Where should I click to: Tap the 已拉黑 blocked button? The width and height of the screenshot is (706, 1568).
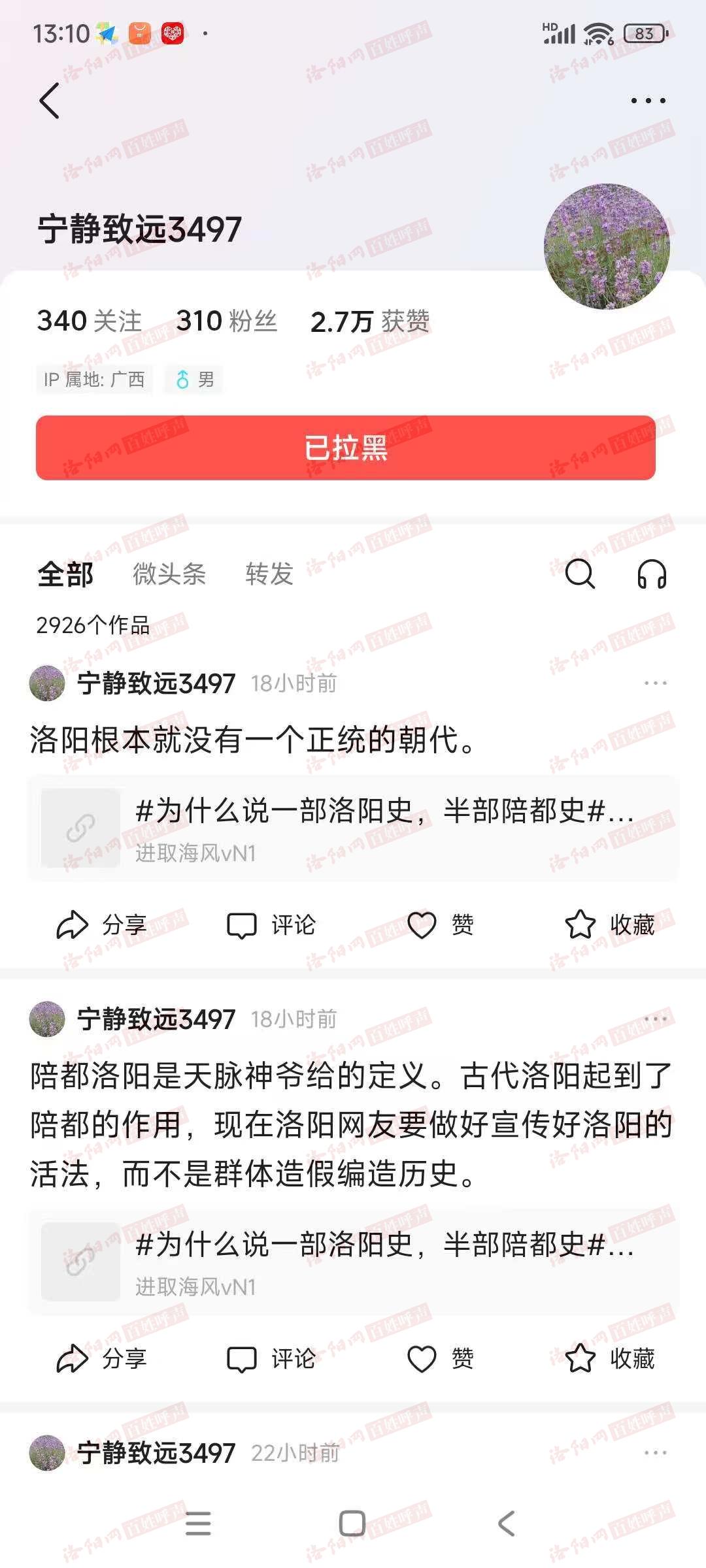[x=346, y=448]
